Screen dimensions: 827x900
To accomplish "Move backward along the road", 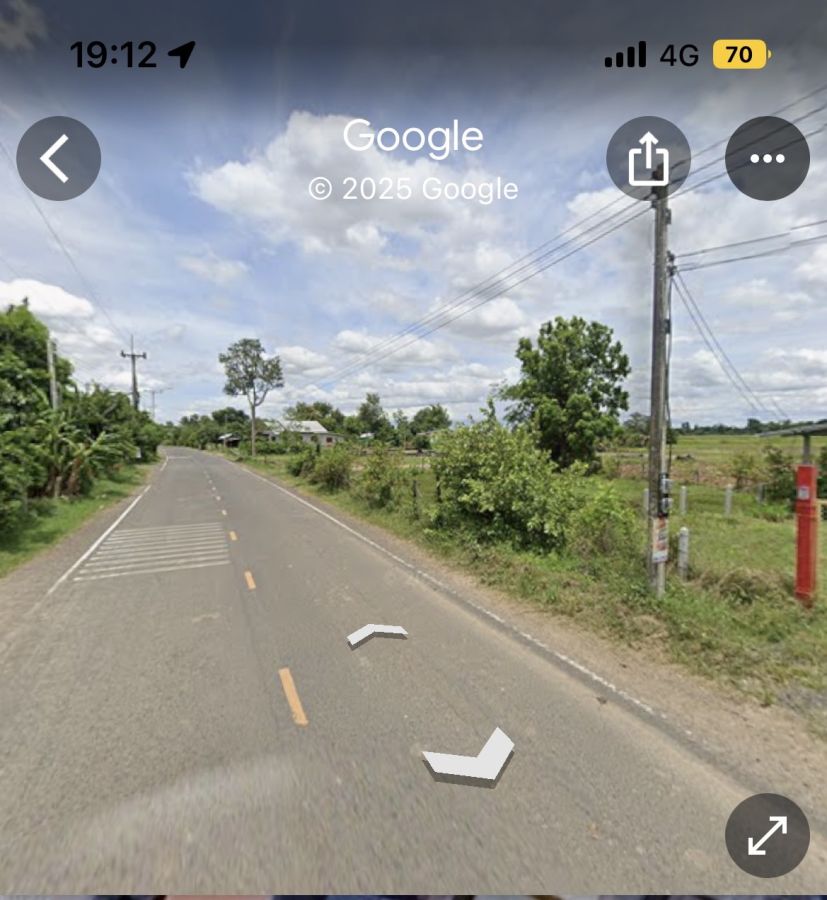I will point(469,757).
